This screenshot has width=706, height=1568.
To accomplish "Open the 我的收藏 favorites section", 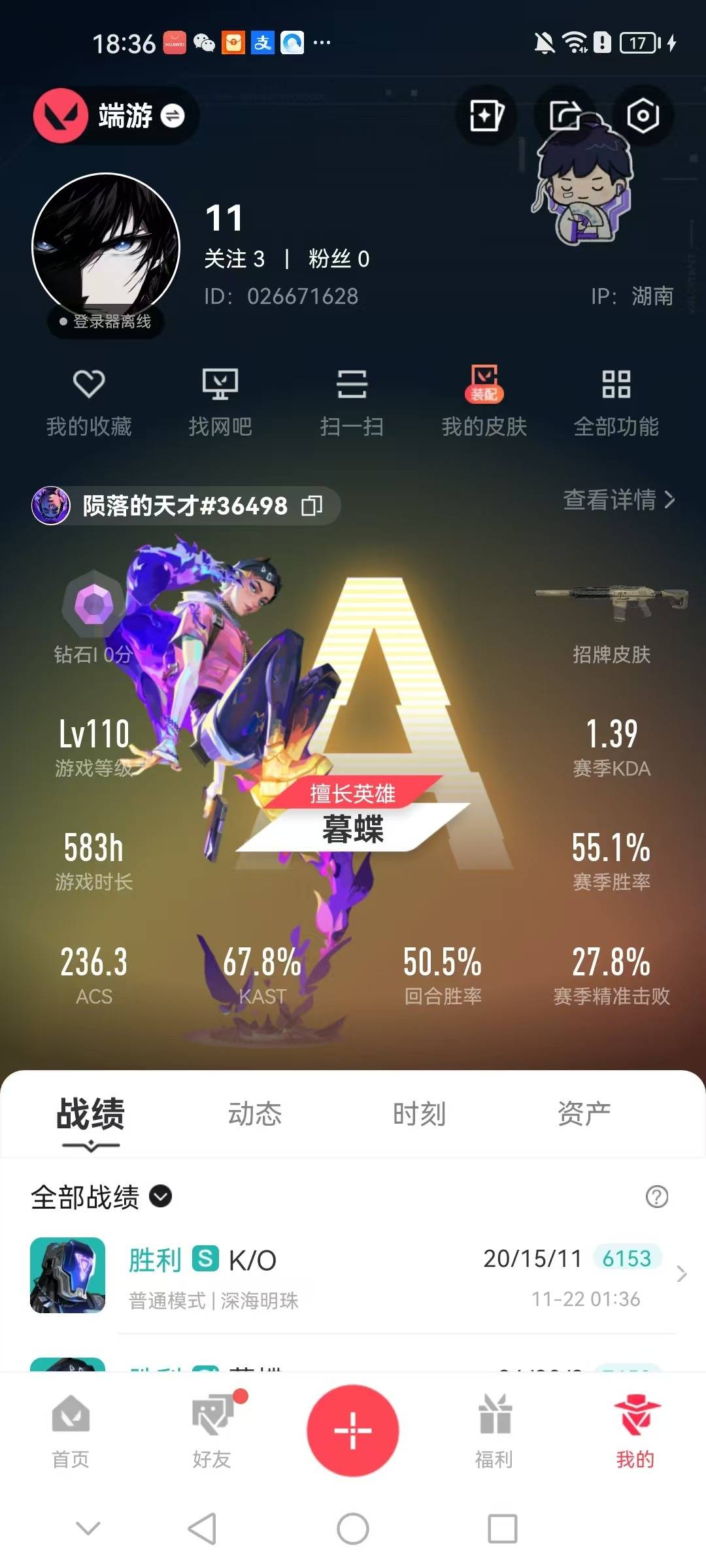I will [90, 402].
